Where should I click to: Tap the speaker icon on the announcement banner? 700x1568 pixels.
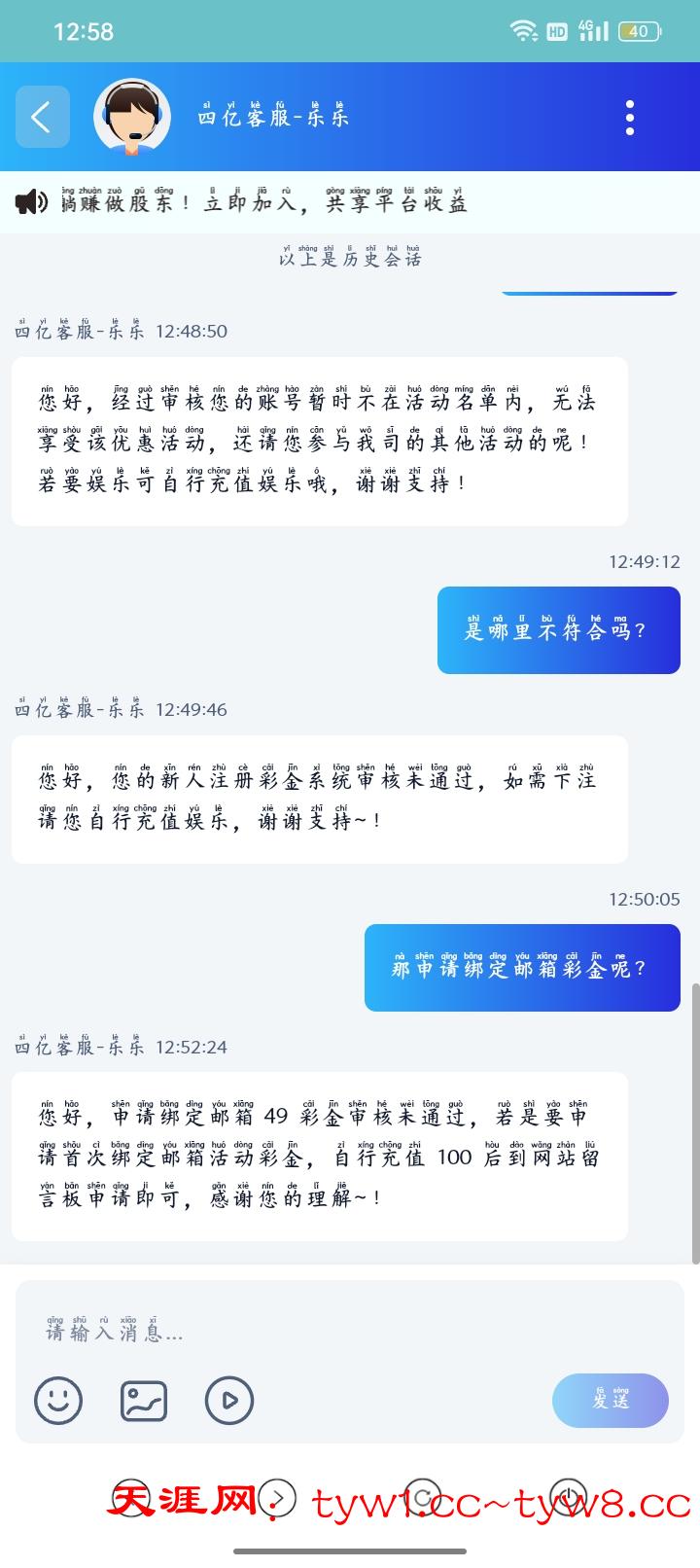pyautogui.click(x=31, y=201)
